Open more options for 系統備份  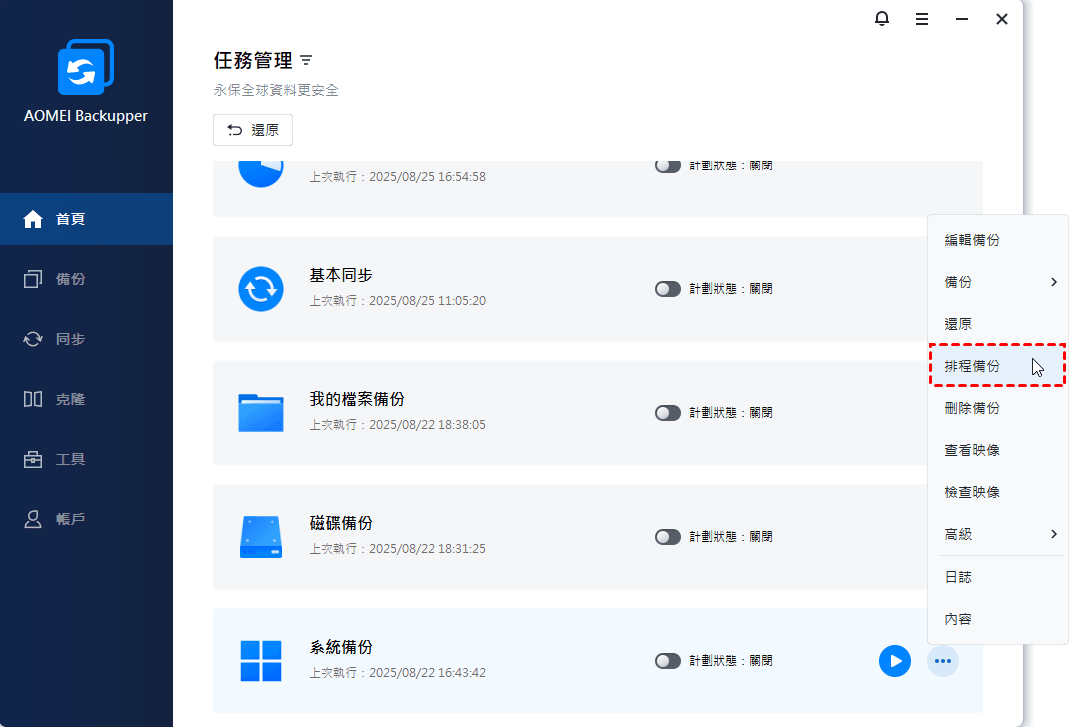click(x=942, y=661)
